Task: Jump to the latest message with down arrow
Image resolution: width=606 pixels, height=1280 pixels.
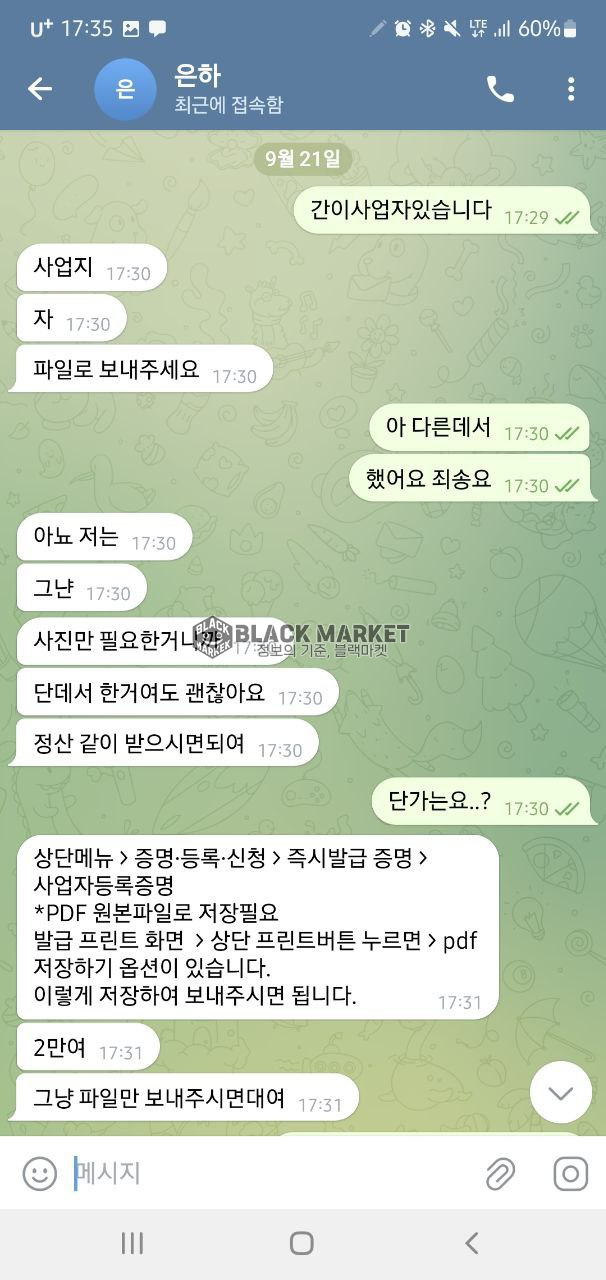Action: tap(560, 1092)
